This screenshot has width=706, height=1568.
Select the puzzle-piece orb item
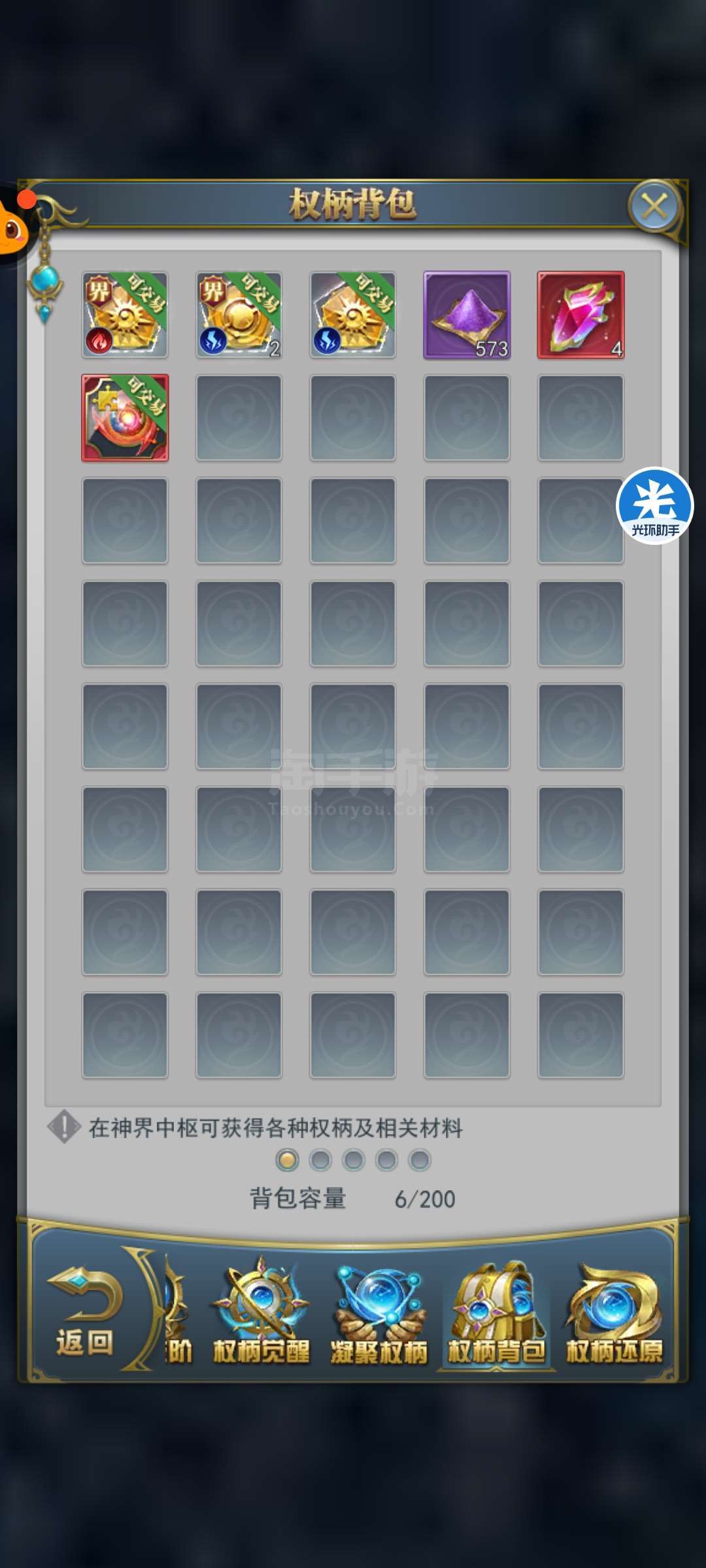(x=125, y=418)
